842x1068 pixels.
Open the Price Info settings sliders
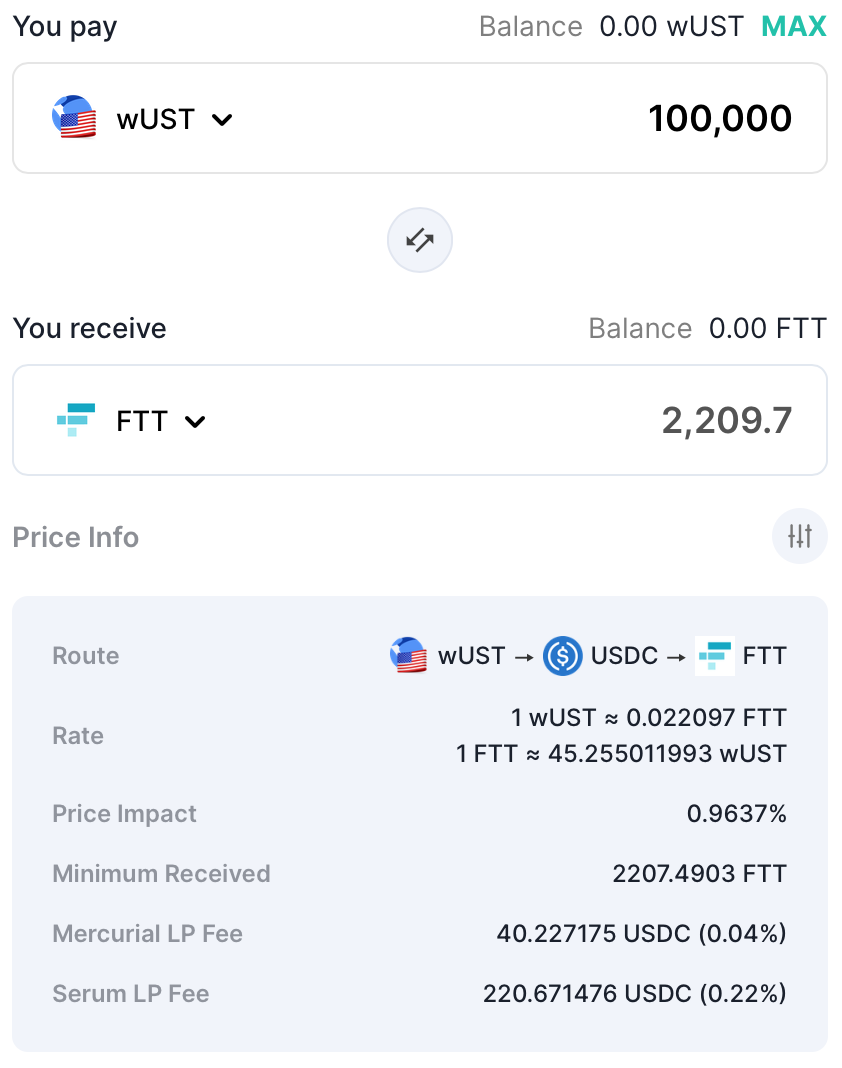pos(799,536)
